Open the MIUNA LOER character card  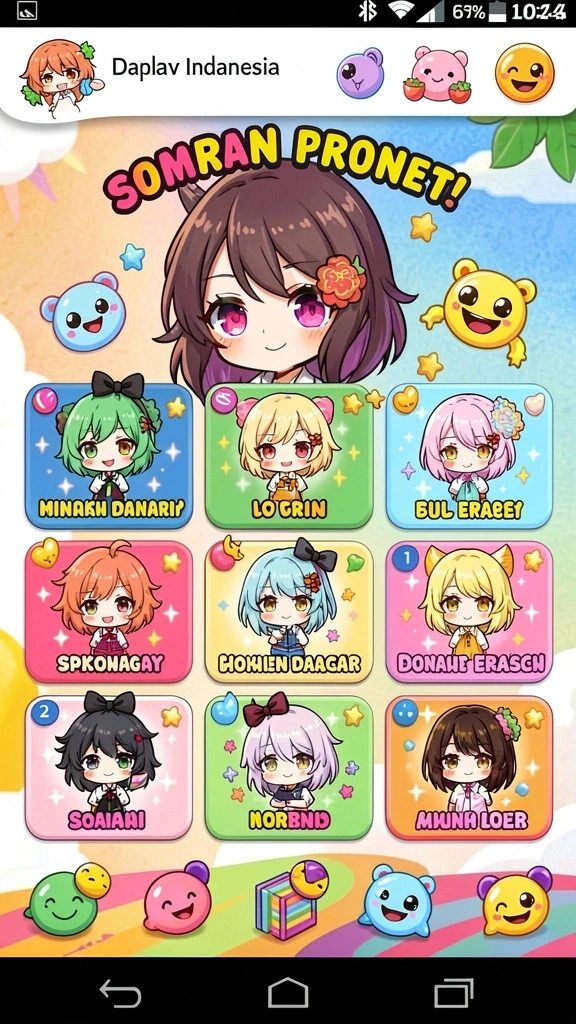click(469, 767)
